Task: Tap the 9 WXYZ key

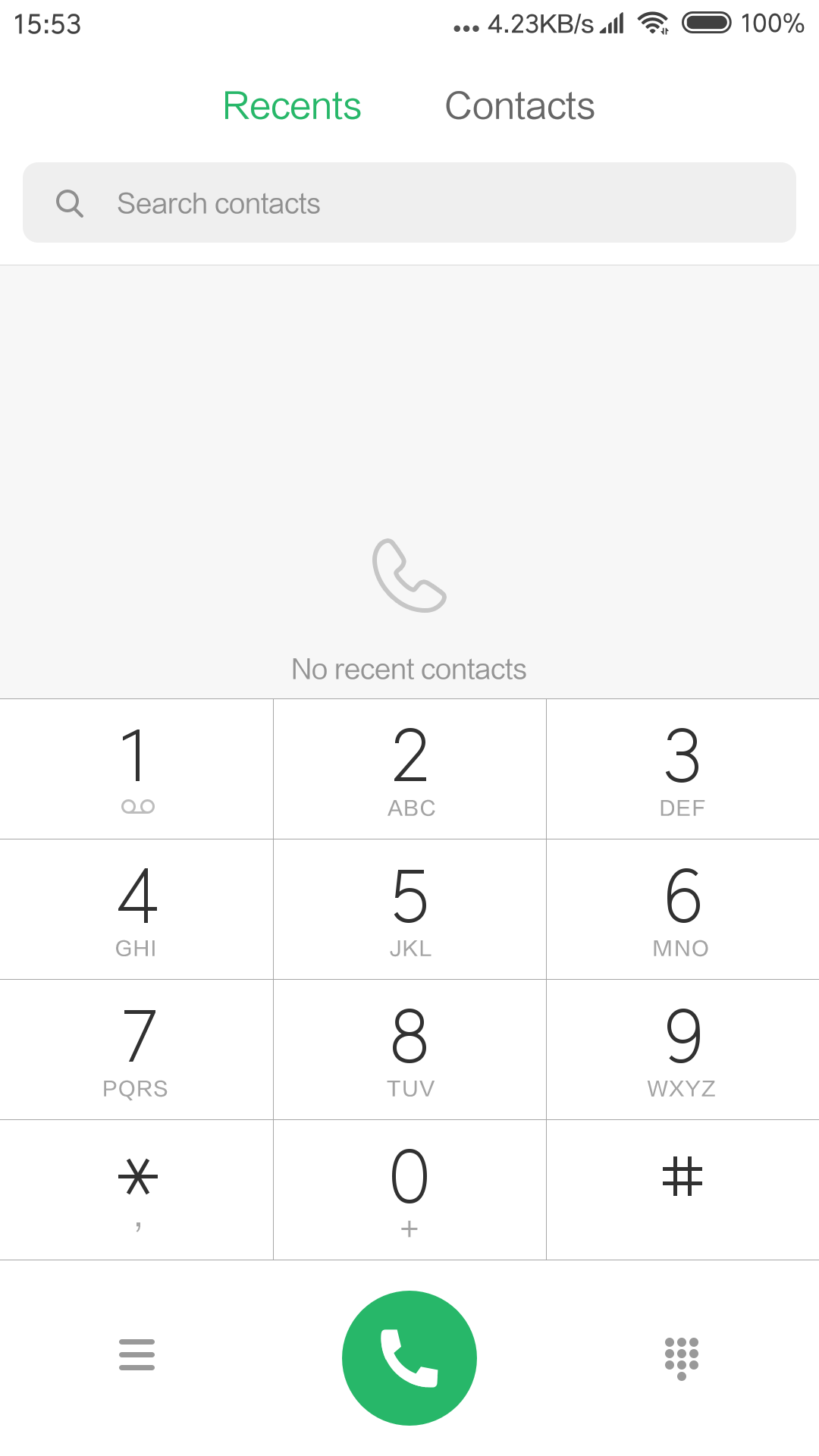Action: click(x=682, y=1050)
